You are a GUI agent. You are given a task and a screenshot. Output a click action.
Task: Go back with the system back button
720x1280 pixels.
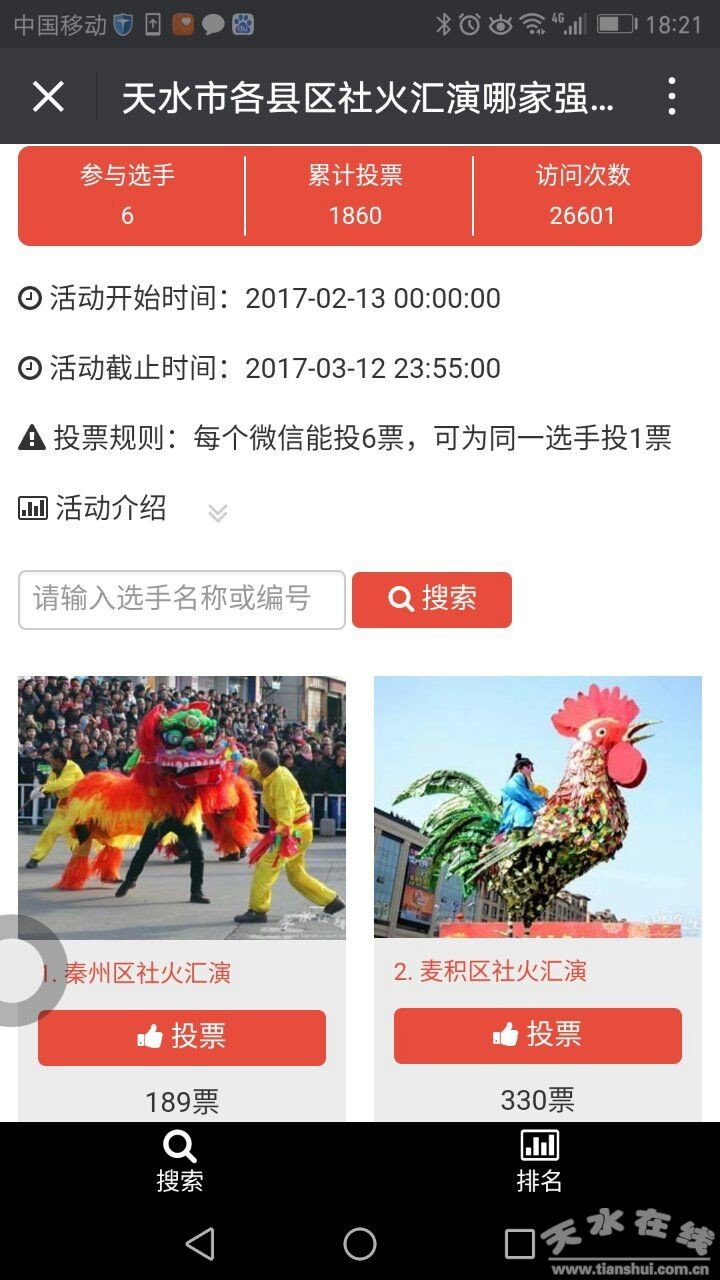click(200, 1244)
